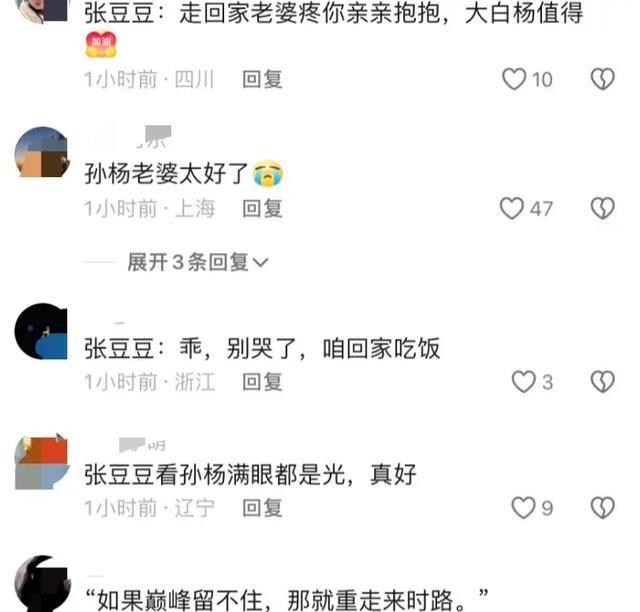Like the comment 满眼都是光，真好
This screenshot has width=640, height=612.
coord(523,508)
